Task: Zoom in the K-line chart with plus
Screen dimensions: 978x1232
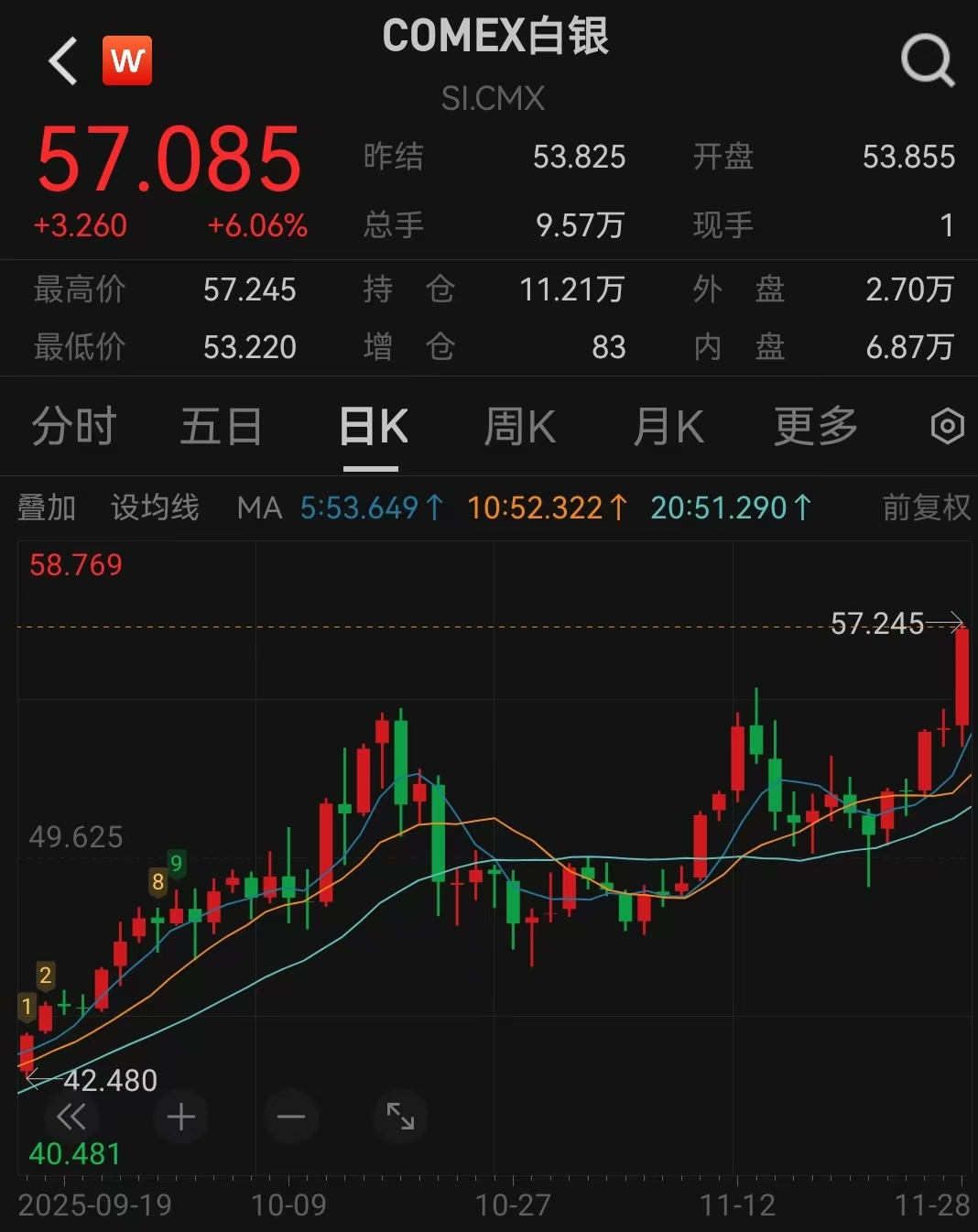Action: click(x=181, y=1117)
